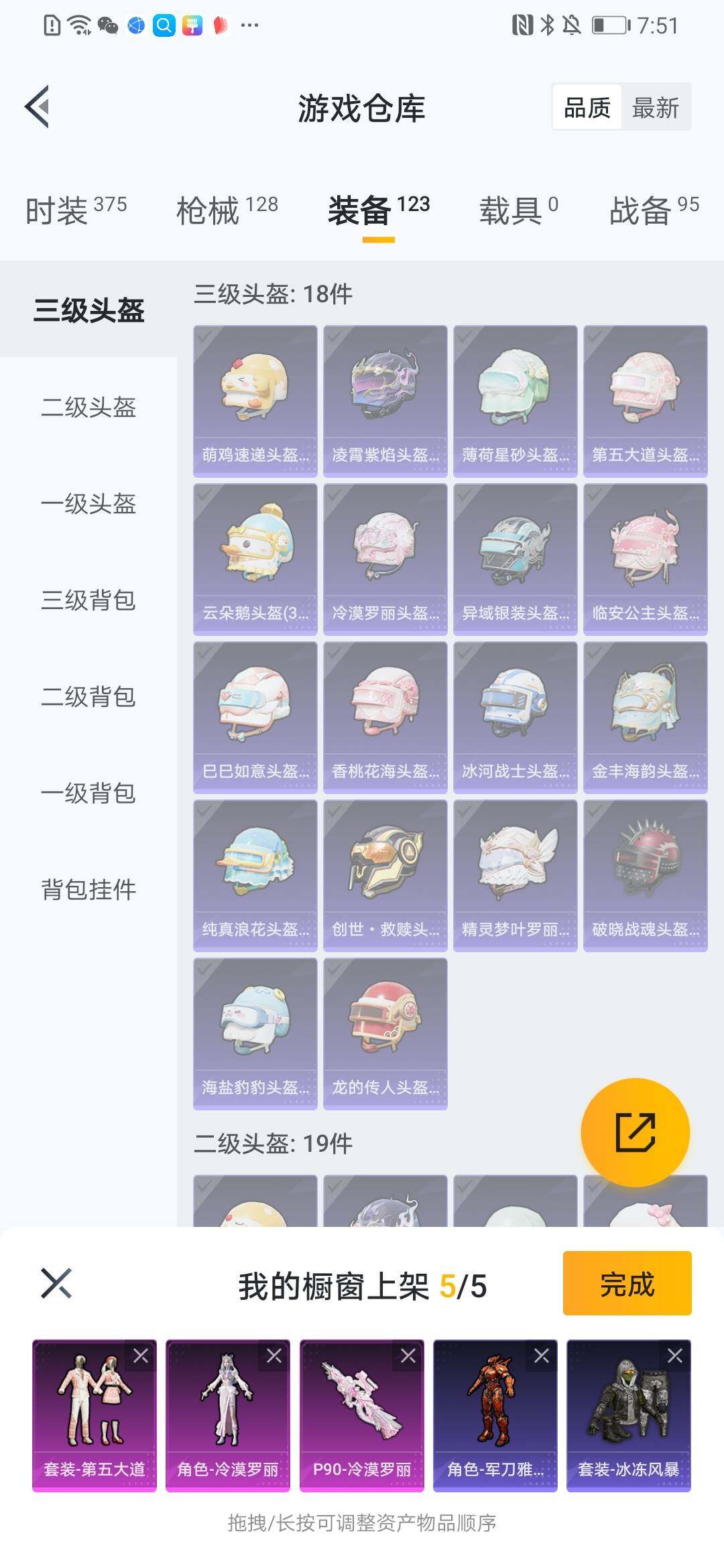Image resolution: width=724 pixels, height=1568 pixels.
Task: Sort items by 最新
Action: 655,107
